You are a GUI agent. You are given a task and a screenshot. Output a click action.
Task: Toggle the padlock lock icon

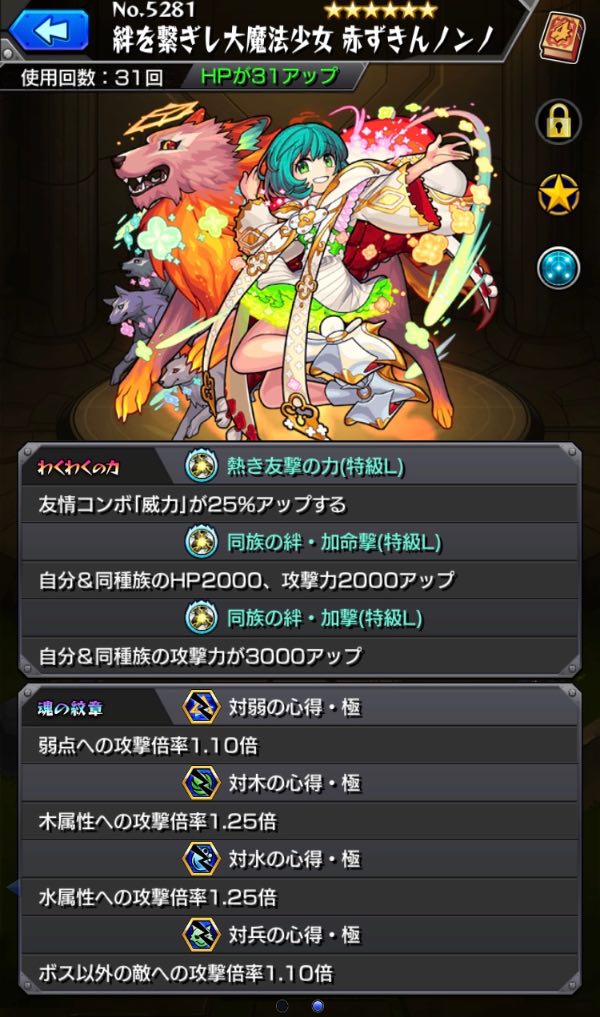tap(558, 122)
